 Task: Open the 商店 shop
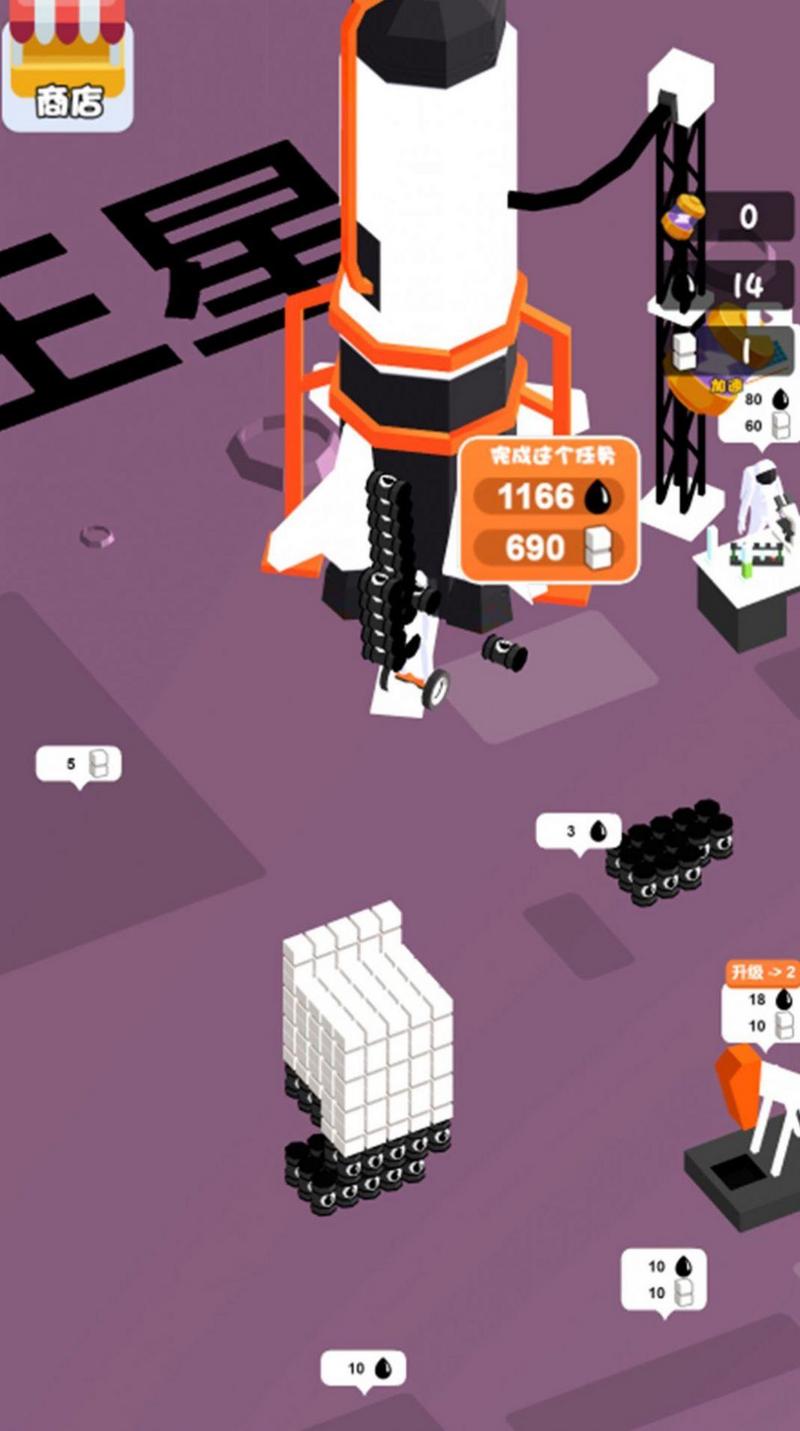(67, 68)
